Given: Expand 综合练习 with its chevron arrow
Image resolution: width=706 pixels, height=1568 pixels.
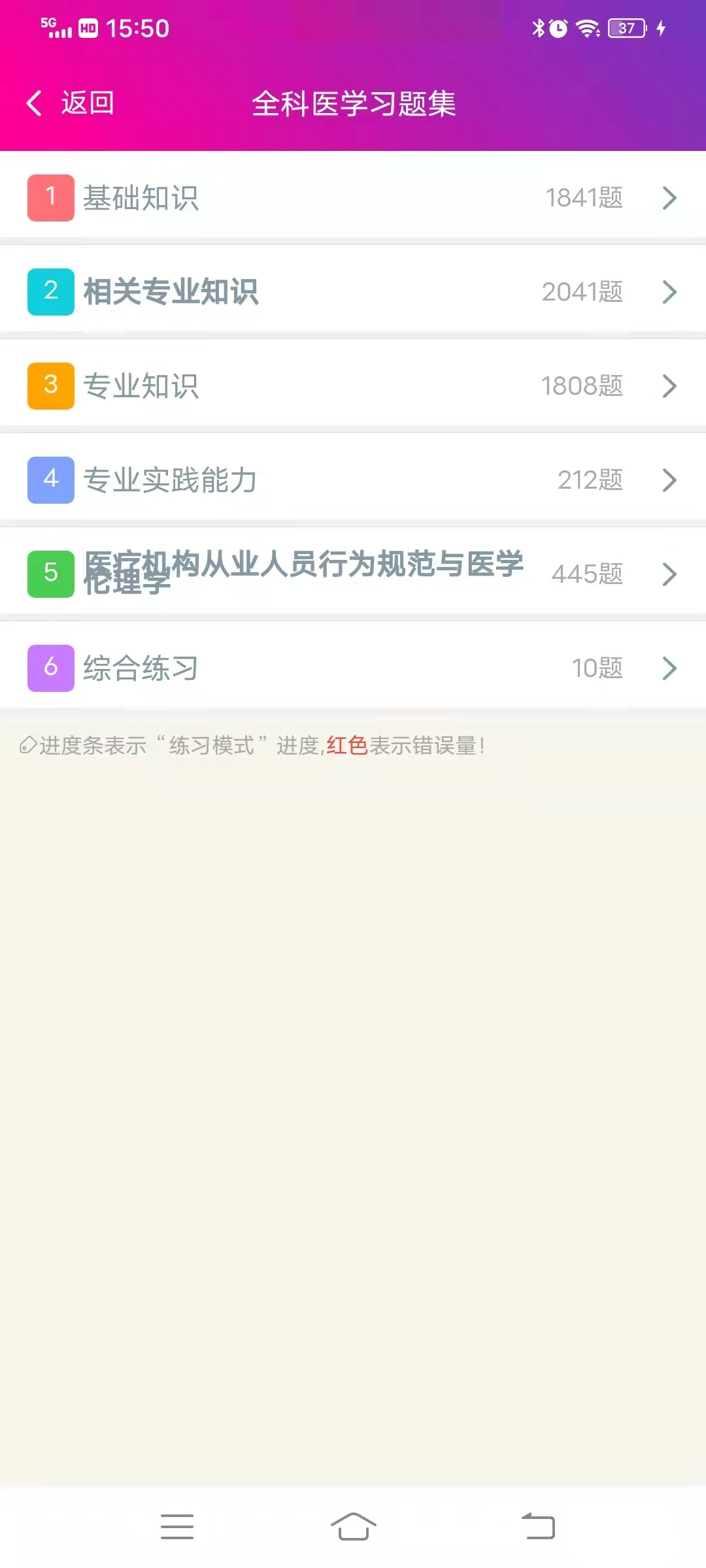Looking at the screenshot, I should coord(669,668).
